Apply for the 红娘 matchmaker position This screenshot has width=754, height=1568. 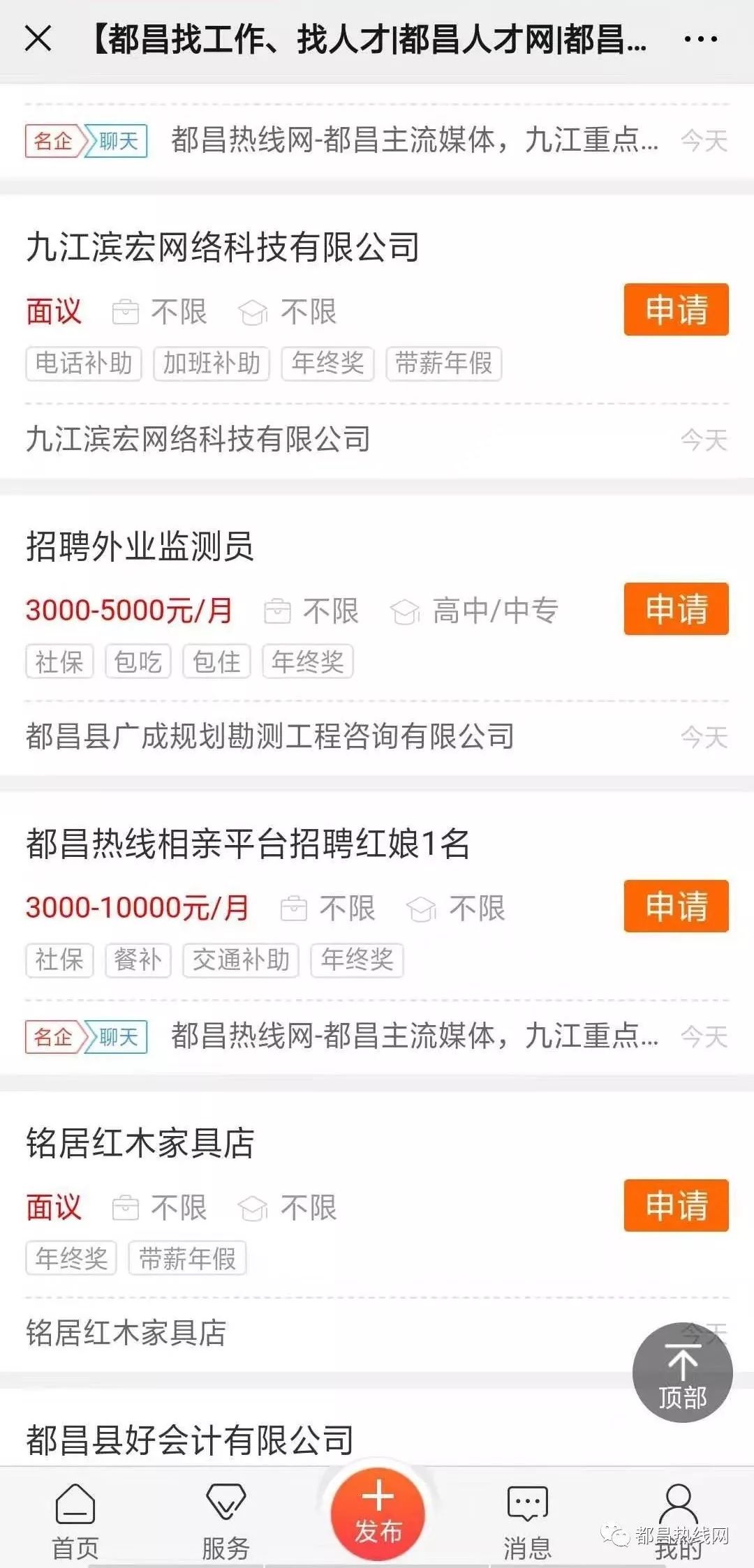click(x=676, y=906)
